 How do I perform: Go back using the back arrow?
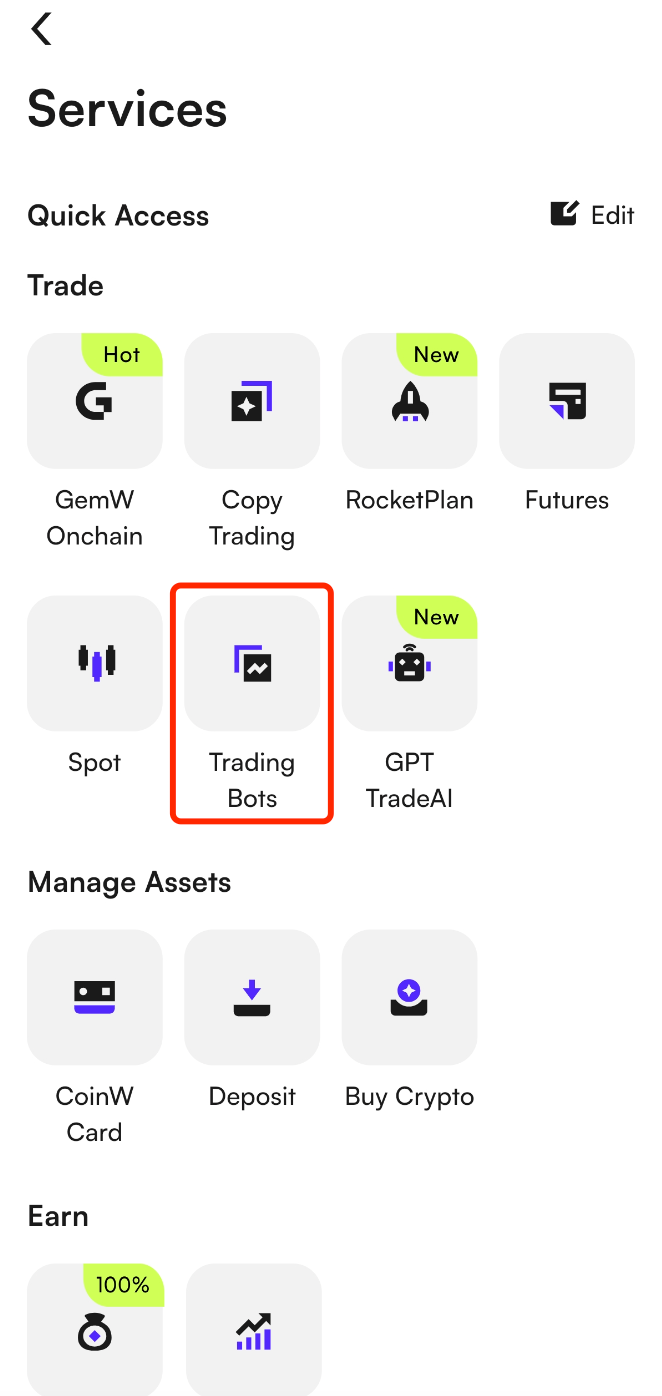[x=41, y=29]
